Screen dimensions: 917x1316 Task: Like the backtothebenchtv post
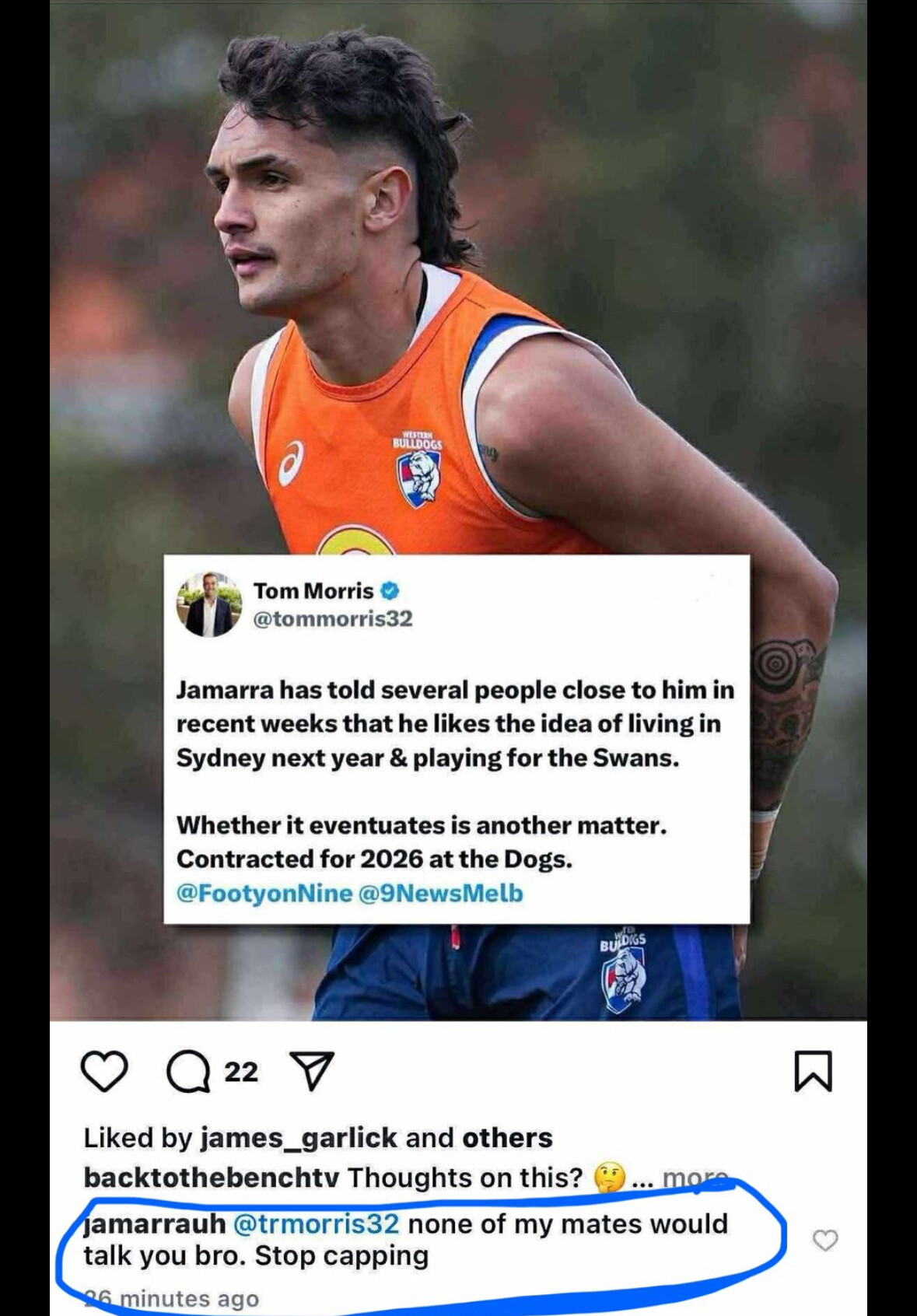(x=104, y=1071)
